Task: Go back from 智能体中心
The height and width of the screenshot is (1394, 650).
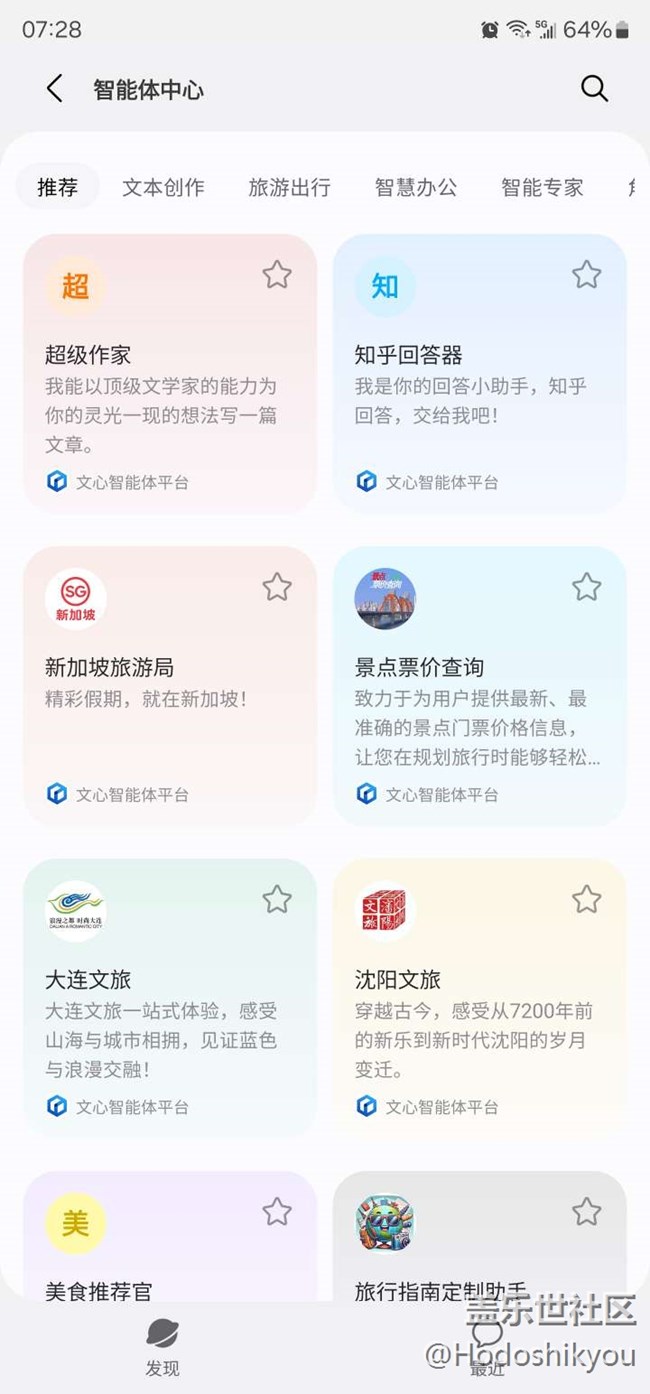Action: 55,89
